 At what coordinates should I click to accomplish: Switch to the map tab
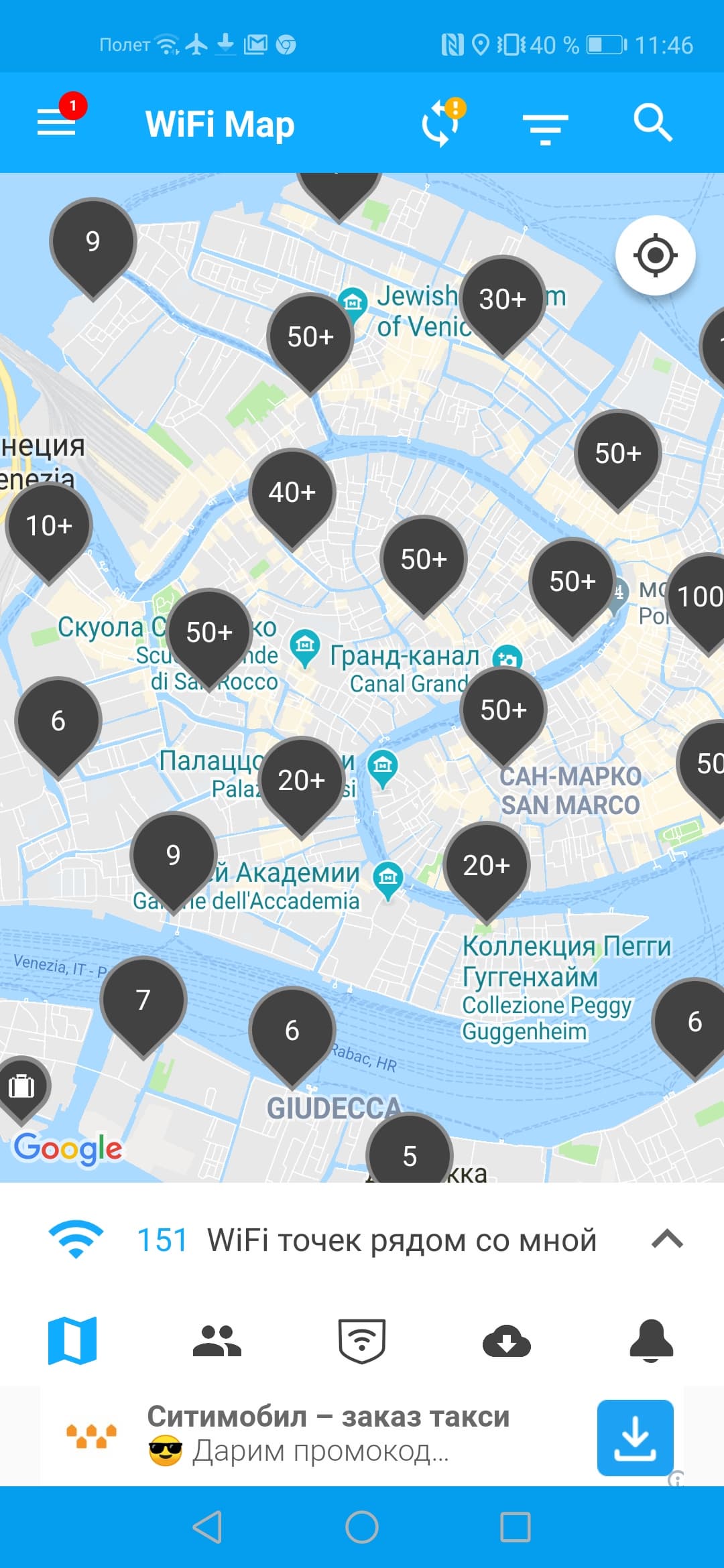[72, 1340]
